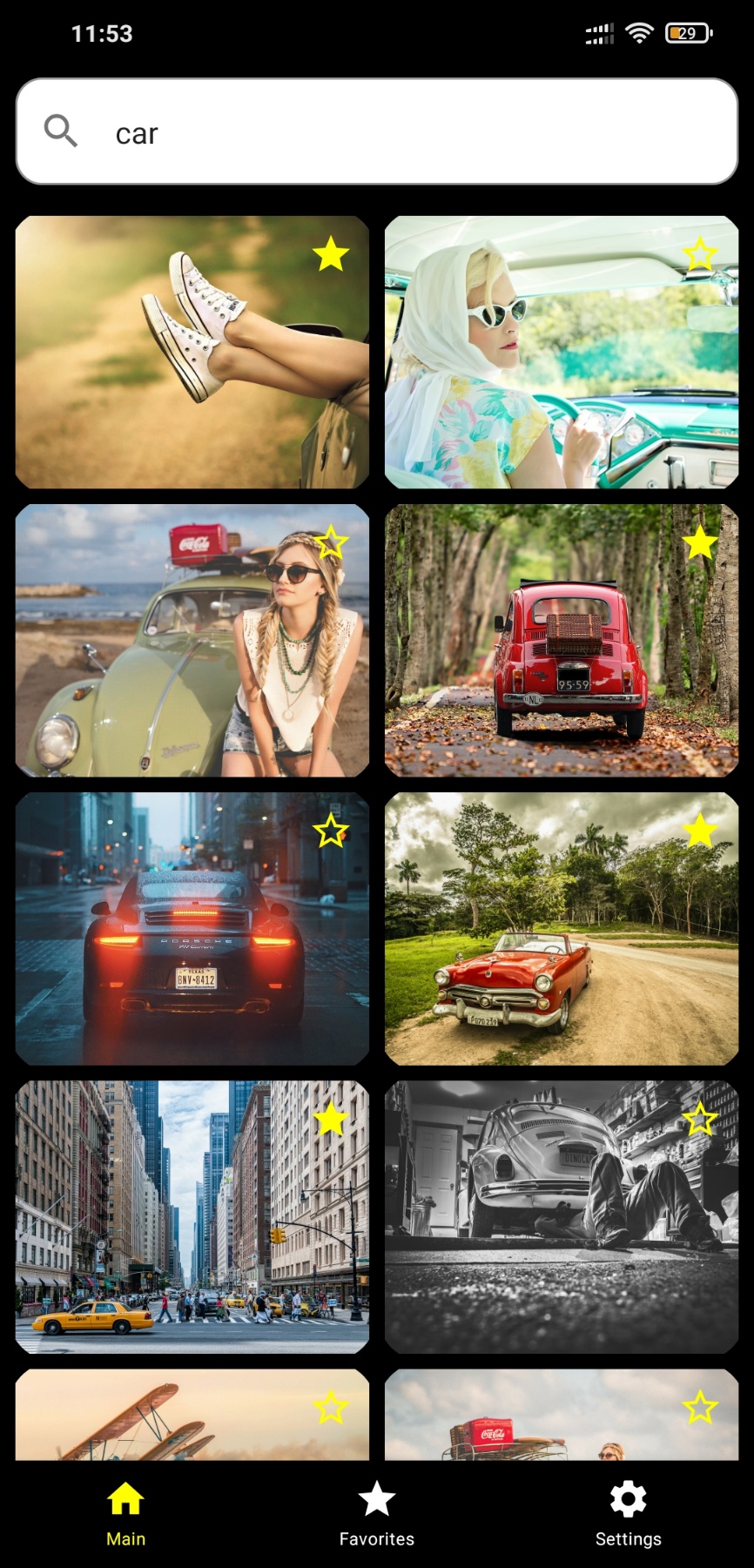The image size is (754, 1568).
Task: Switch to the Settings tab
Action: pos(628,1513)
